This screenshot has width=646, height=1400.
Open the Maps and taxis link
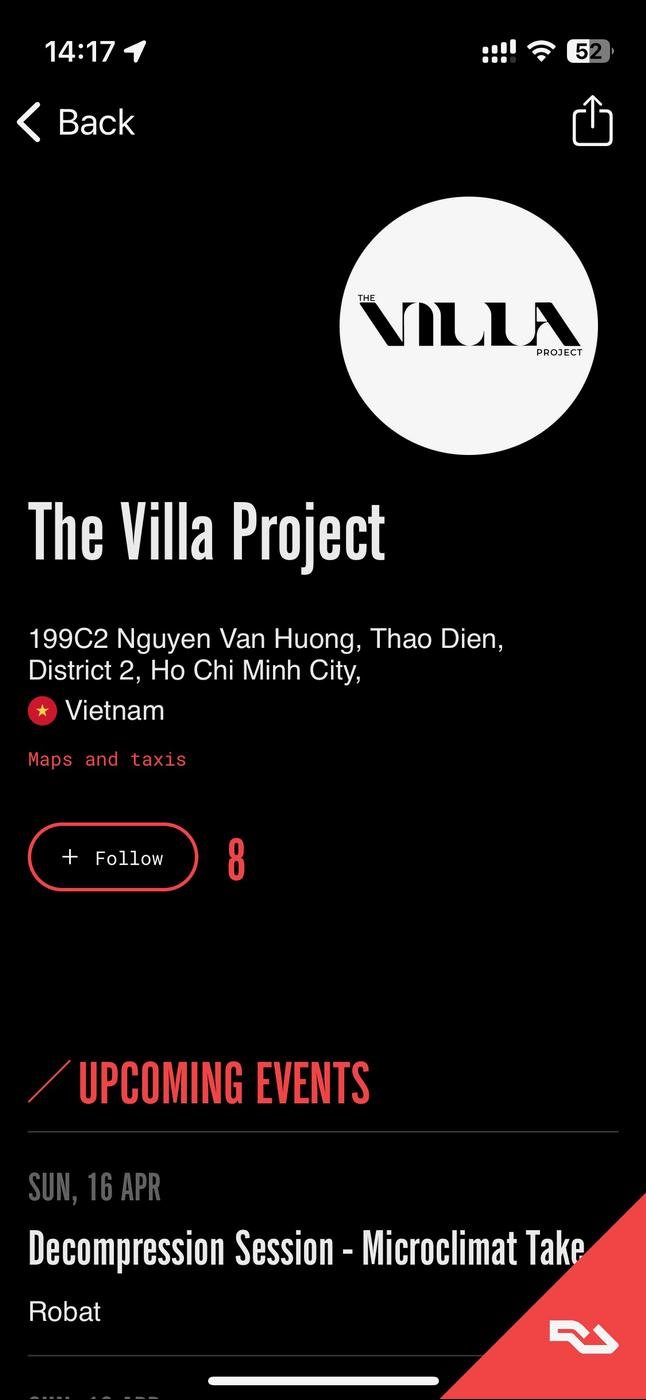pyautogui.click(x=107, y=759)
